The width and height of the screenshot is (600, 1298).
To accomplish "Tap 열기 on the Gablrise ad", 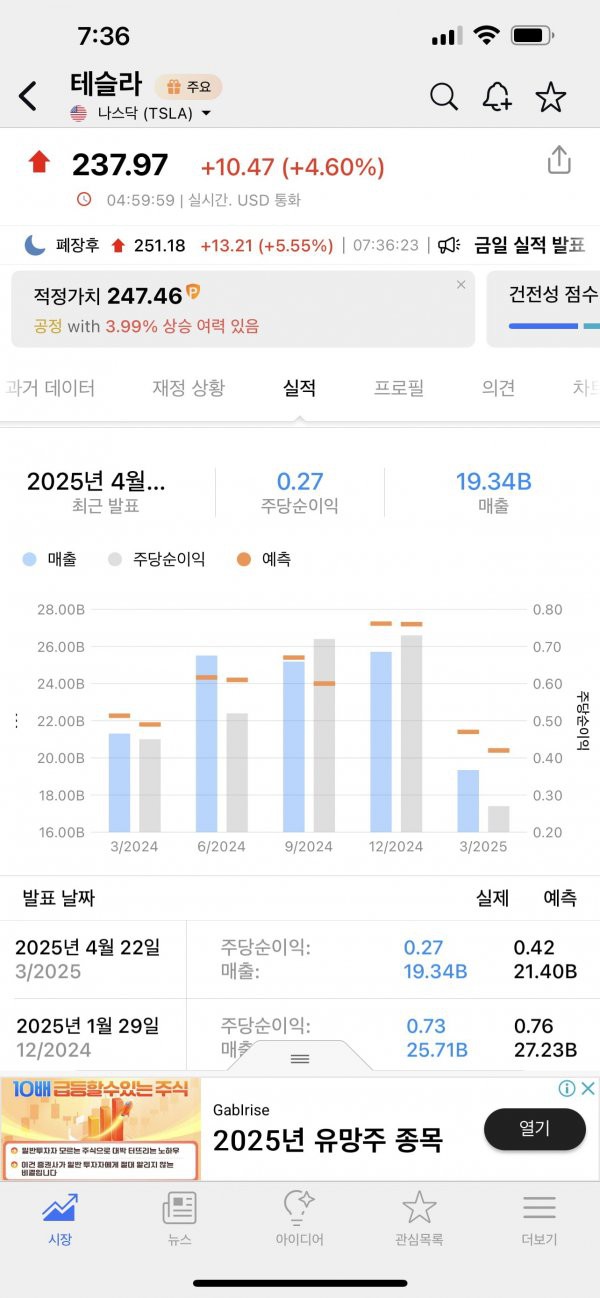I will (534, 1129).
